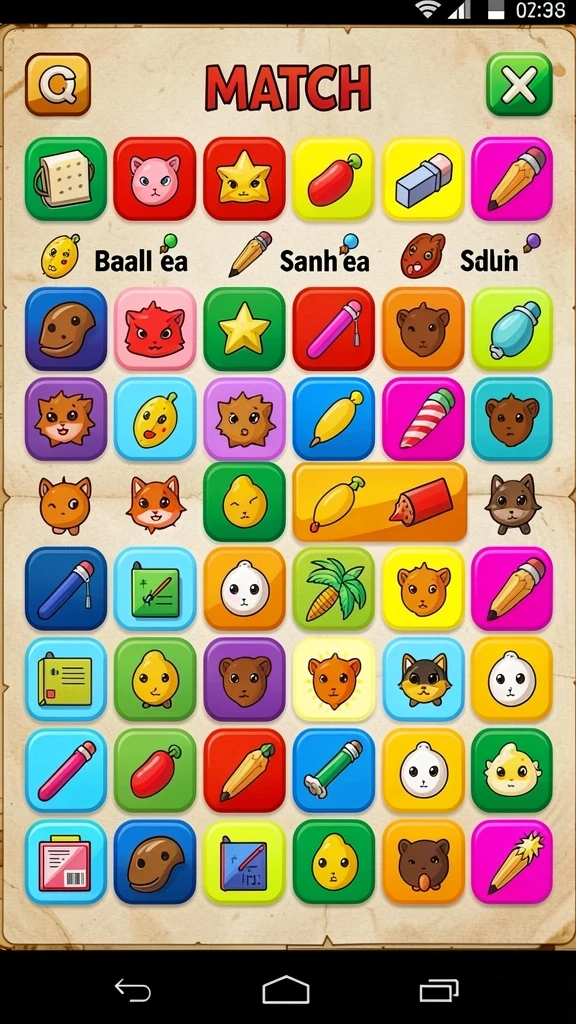Tap the blue bottle on lime tile
Screen dimensions: 576x1024
[512, 328]
